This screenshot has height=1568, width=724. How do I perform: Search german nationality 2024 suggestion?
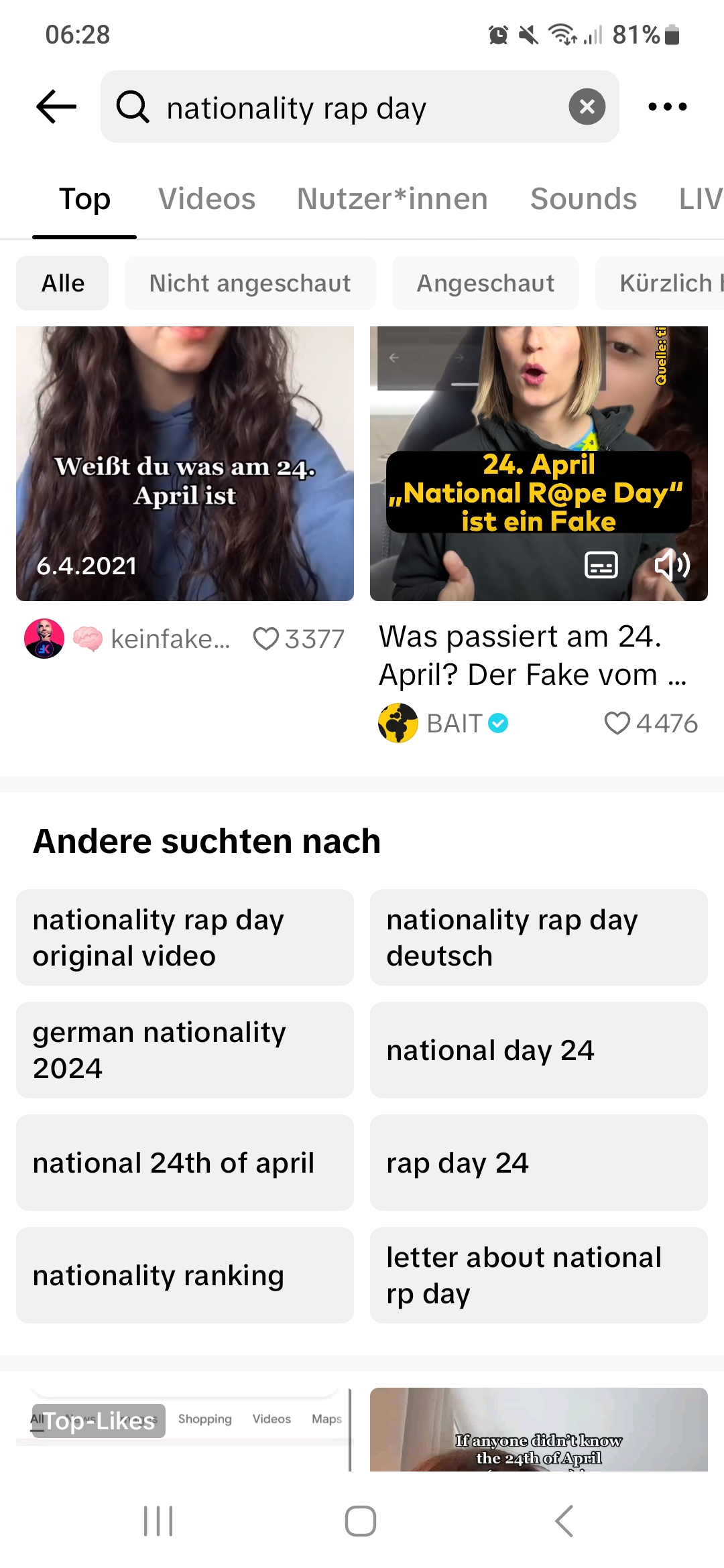point(185,1050)
